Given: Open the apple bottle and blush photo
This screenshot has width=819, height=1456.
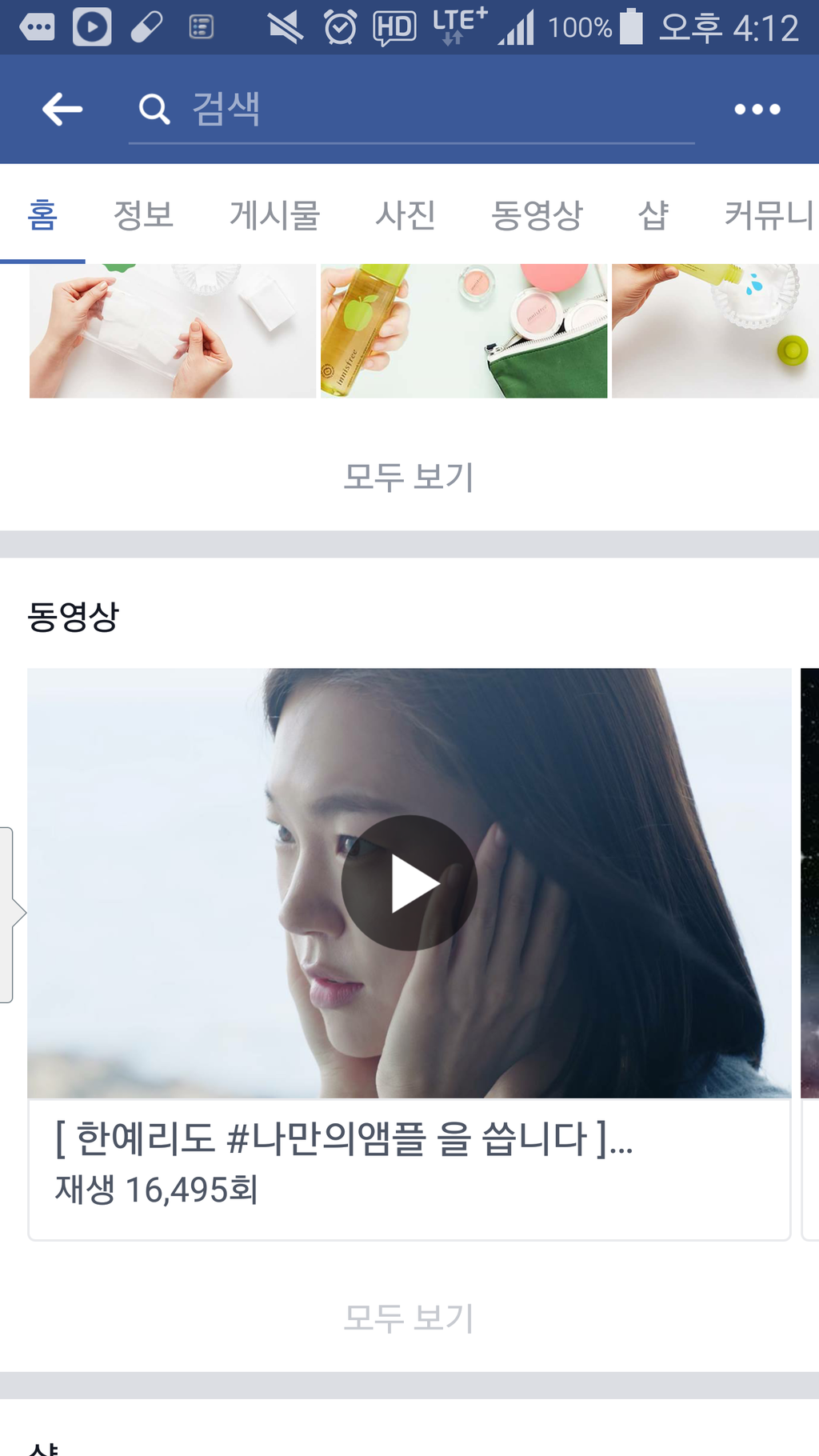Looking at the screenshot, I should (x=463, y=330).
